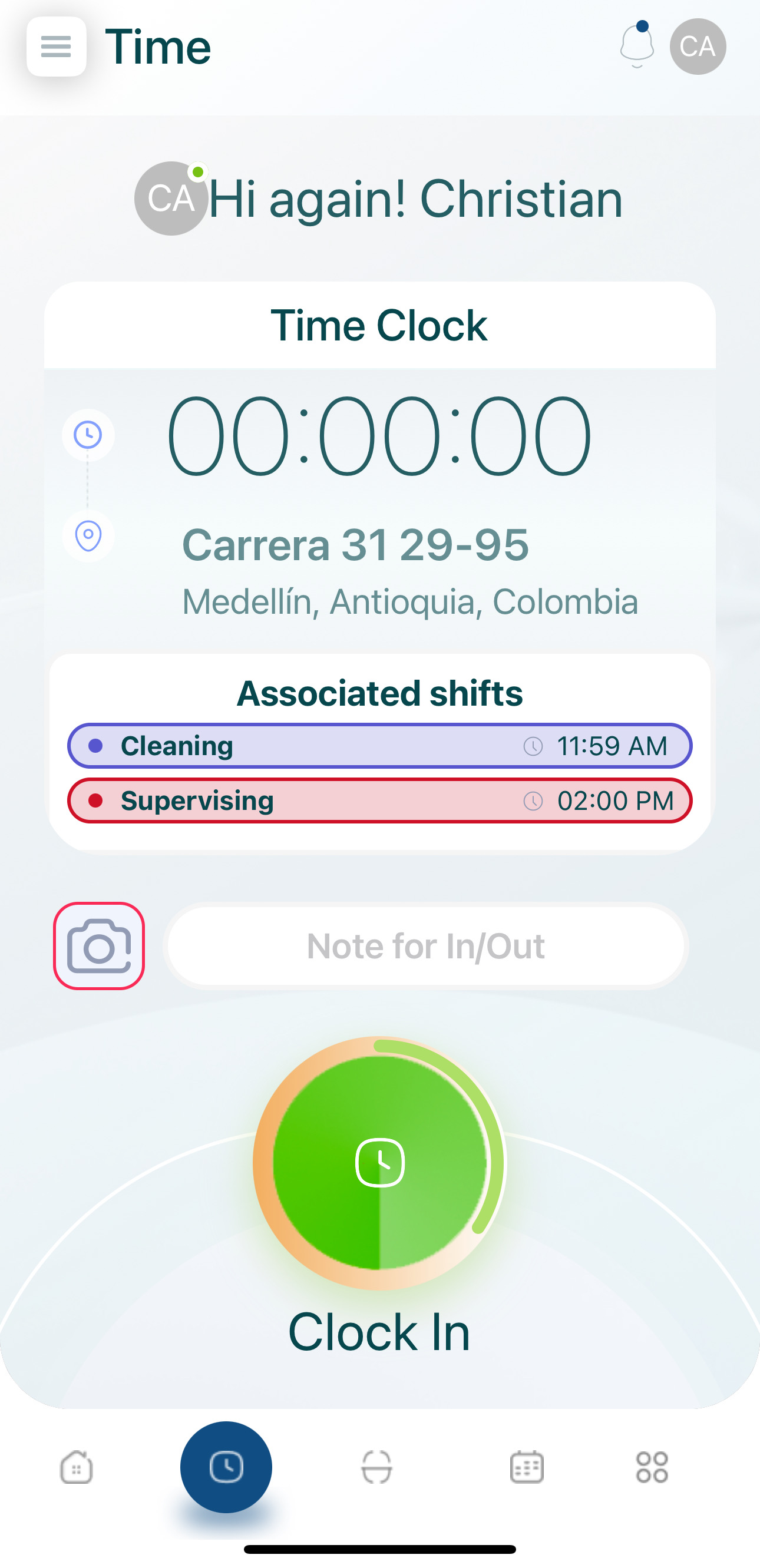
Task: Open the notifications bell
Action: coord(636,47)
